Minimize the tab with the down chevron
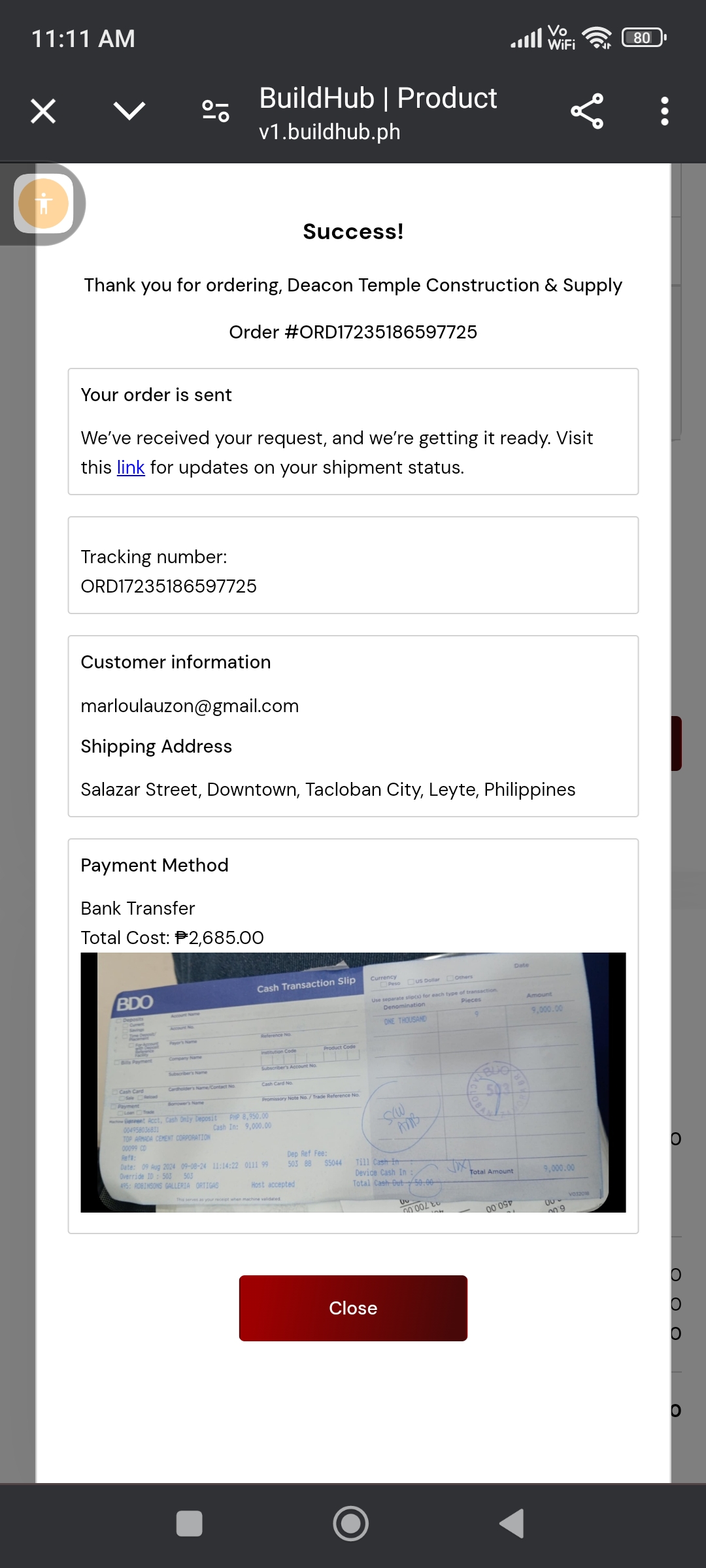Viewport: 706px width, 1568px height. click(x=129, y=111)
